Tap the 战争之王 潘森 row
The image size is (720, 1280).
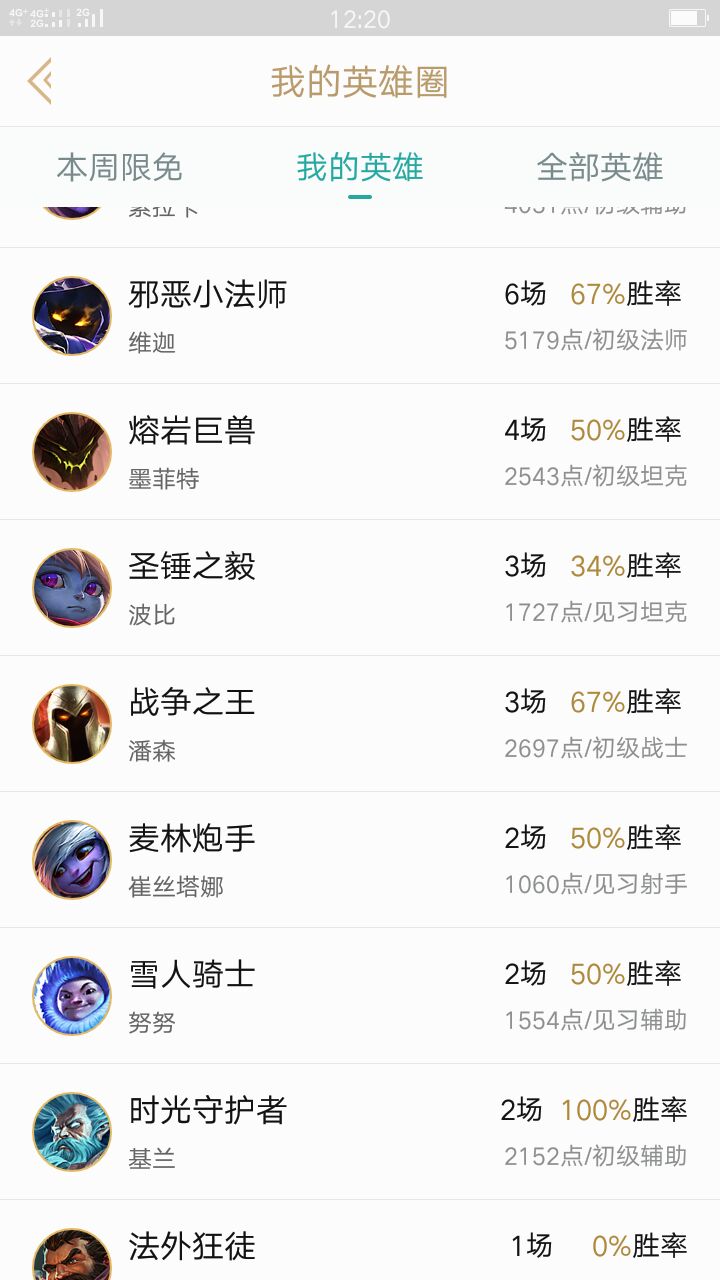click(360, 724)
